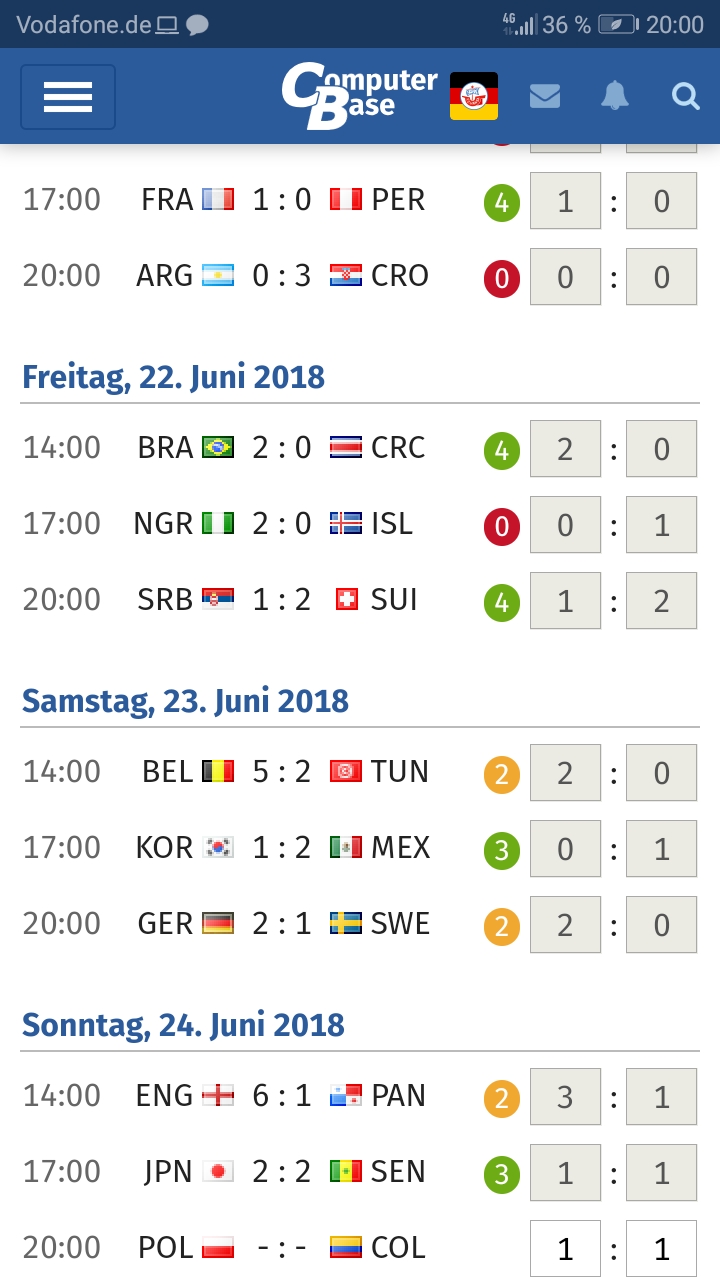Open the hamburger navigation menu

click(x=68, y=97)
